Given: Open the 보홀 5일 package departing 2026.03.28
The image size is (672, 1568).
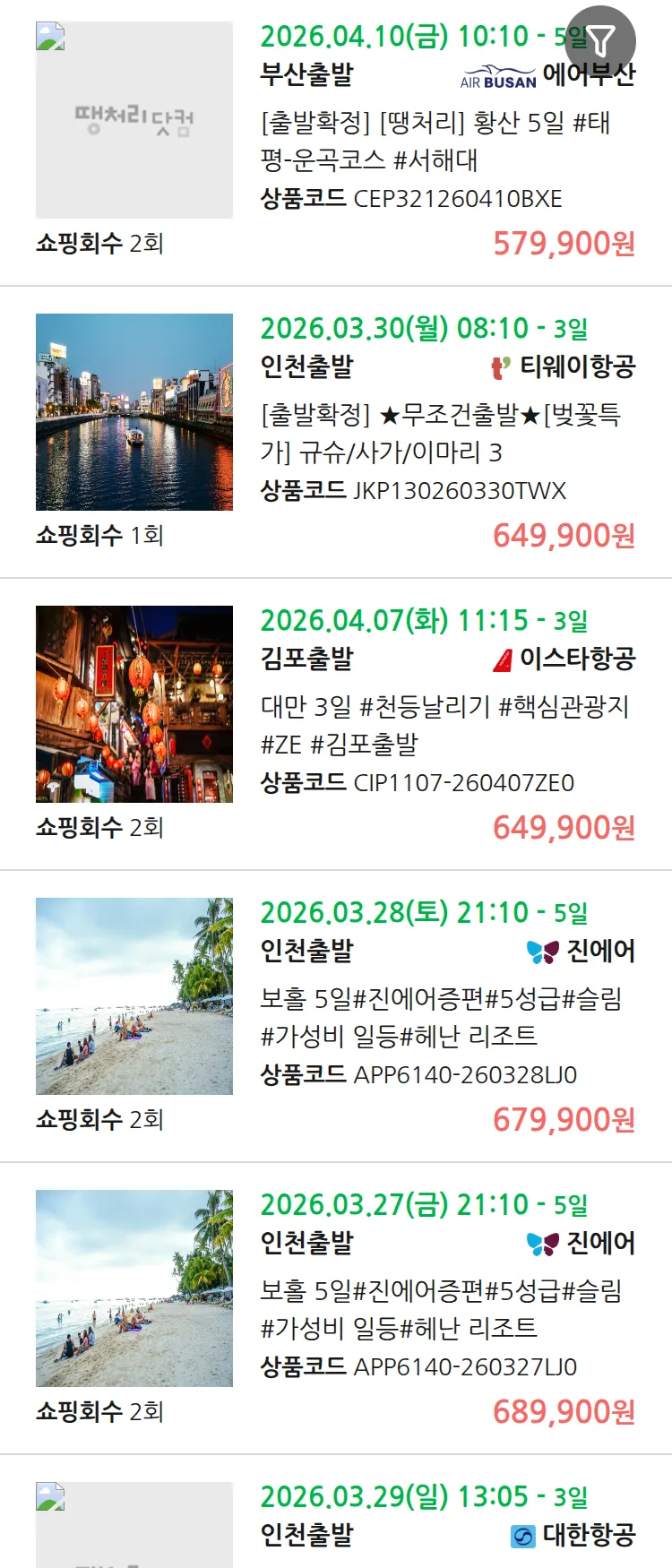Looking at the screenshot, I should coord(440,1018).
